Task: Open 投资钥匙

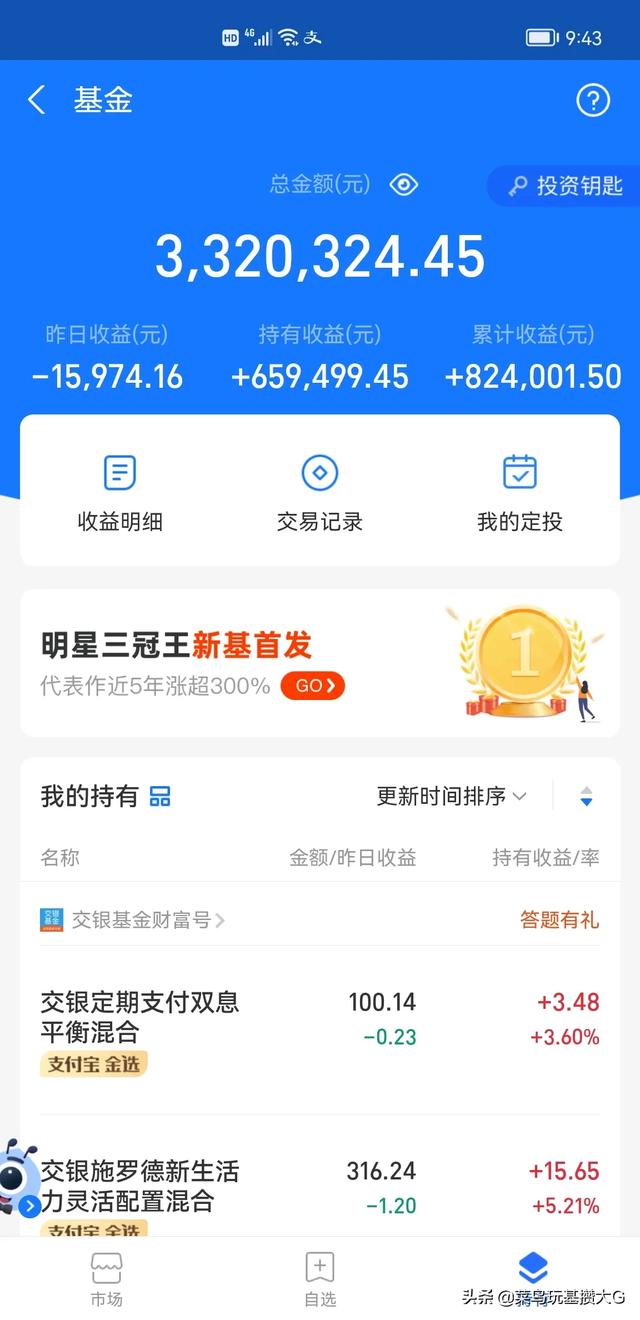Action: click(564, 186)
